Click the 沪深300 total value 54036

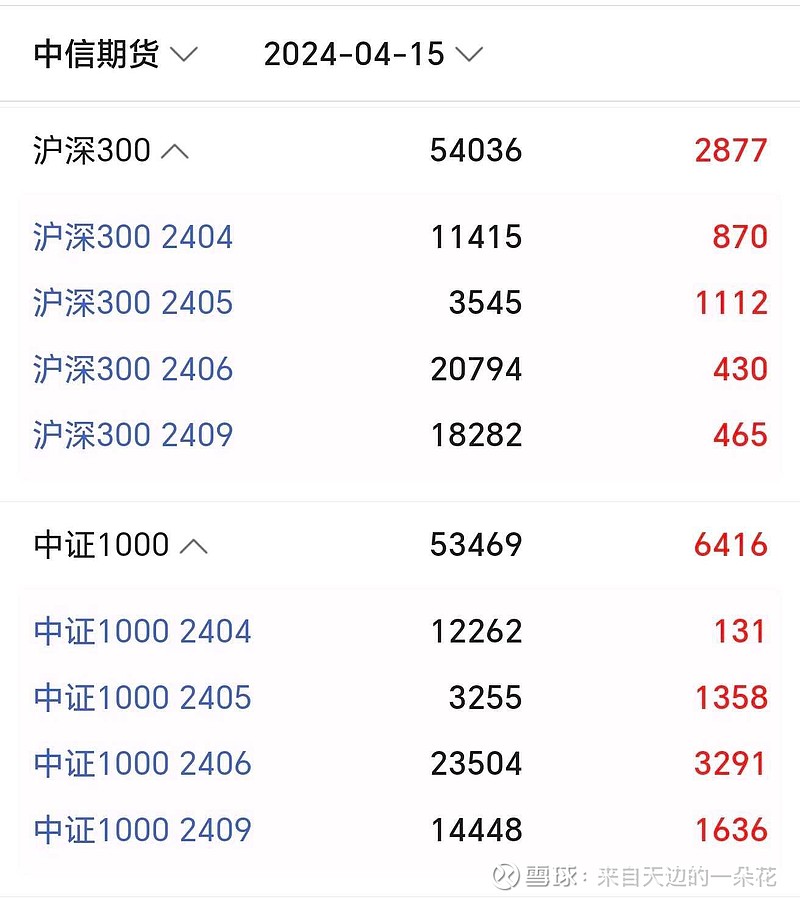click(x=477, y=150)
